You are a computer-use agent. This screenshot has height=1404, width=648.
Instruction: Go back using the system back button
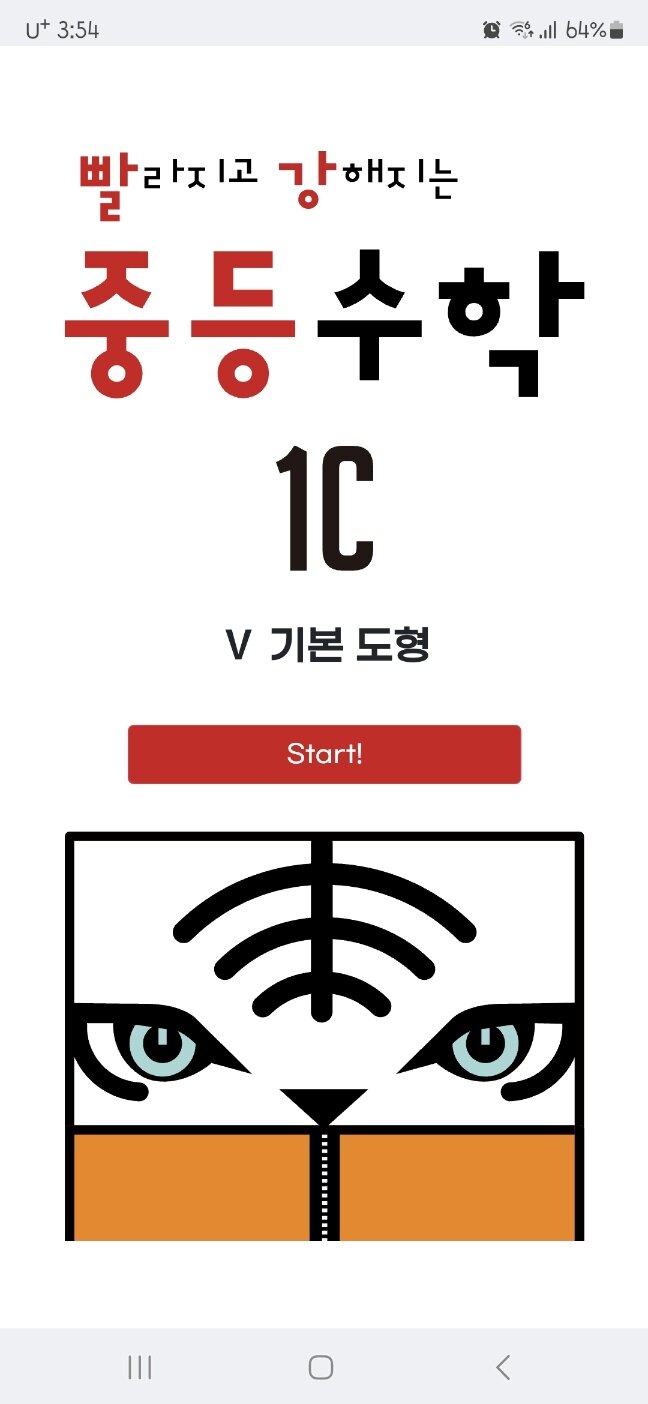(503, 1367)
